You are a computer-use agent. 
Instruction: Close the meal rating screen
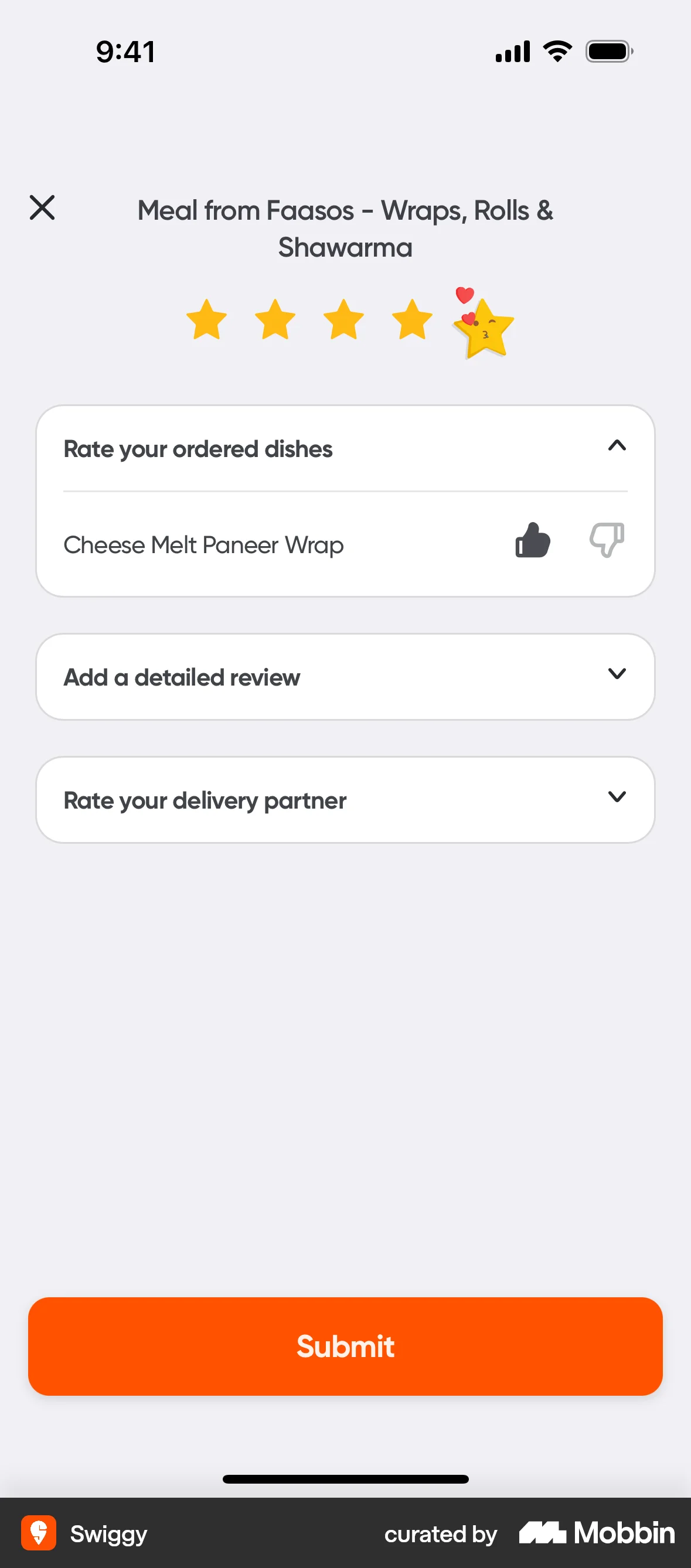(43, 208)
